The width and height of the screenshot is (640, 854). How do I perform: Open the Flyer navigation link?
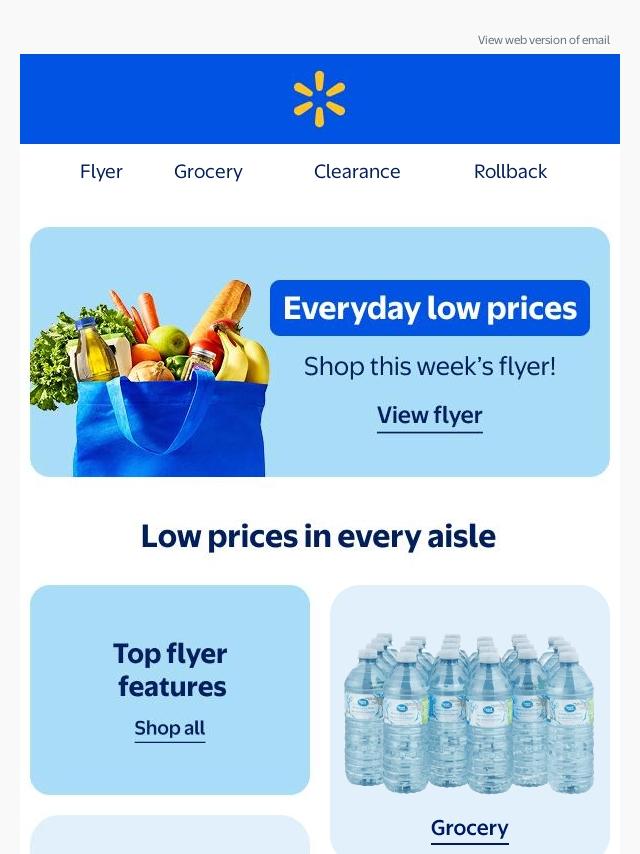click(101, 171)
